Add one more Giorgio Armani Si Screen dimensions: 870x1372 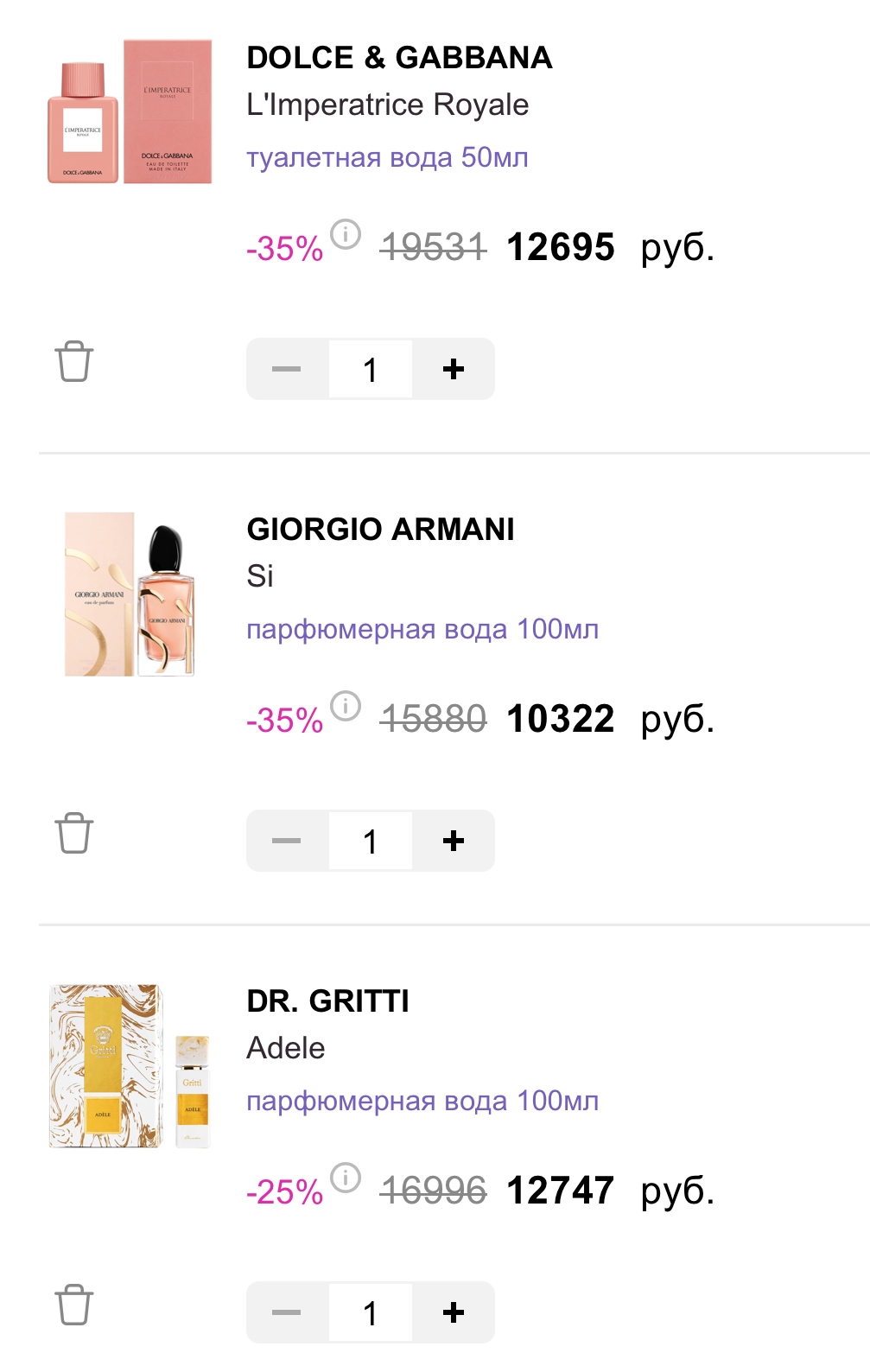(454, 842)
